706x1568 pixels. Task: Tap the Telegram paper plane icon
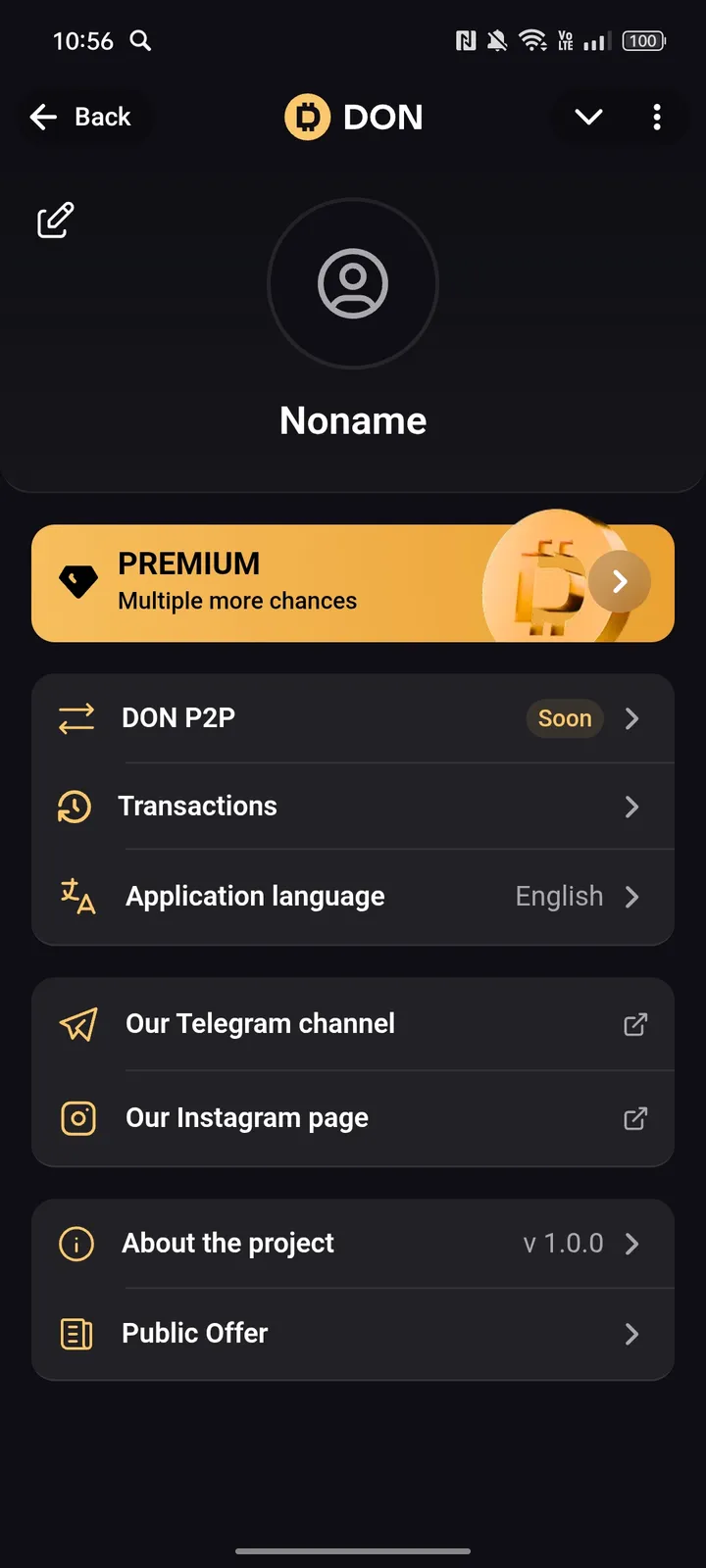pyautogui.click(x=77, y=1024)
